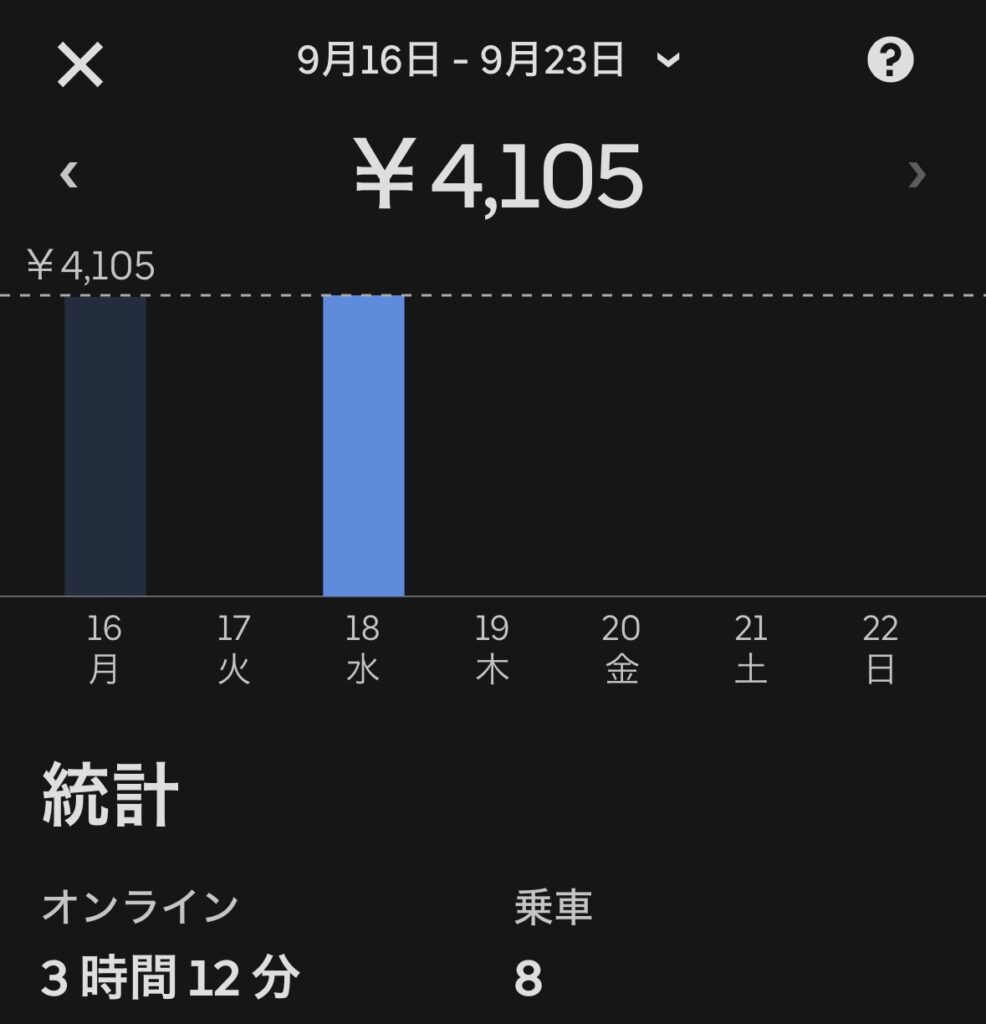Screen dimensions: 986x1024
Task: Go to the next week
Action: click(x=916, y=175)
